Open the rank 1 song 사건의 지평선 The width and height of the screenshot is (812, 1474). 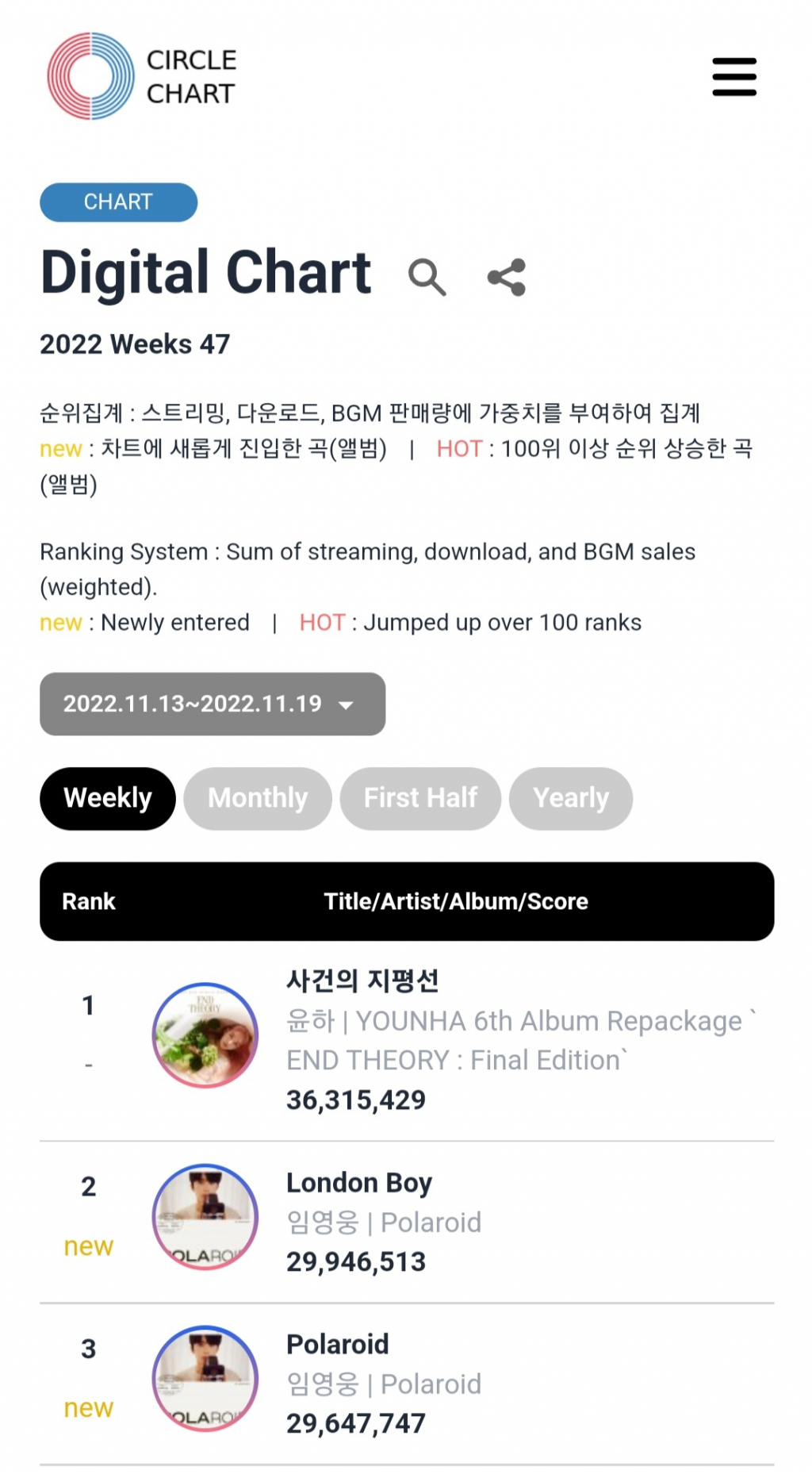tap(362, 981)
